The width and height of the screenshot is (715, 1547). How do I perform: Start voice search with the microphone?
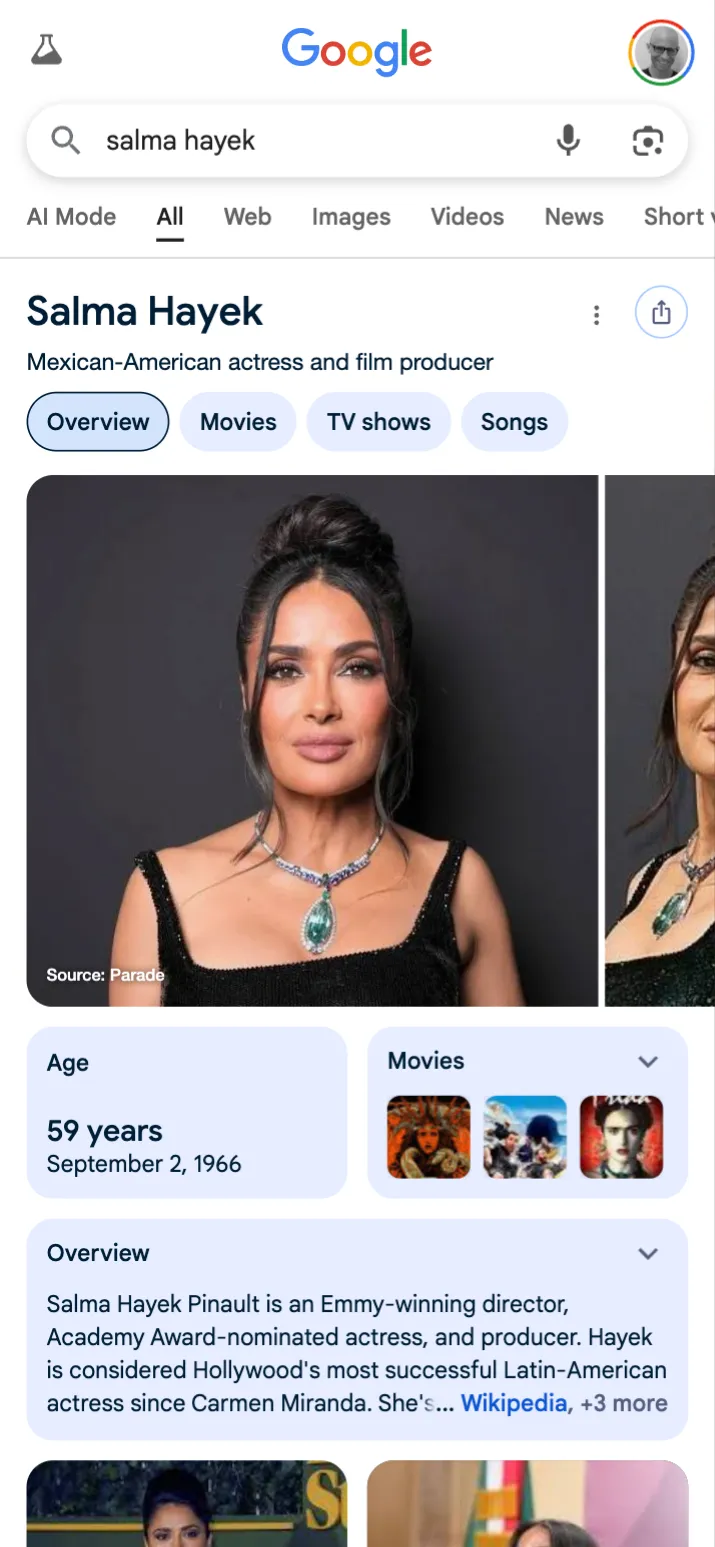568,141
